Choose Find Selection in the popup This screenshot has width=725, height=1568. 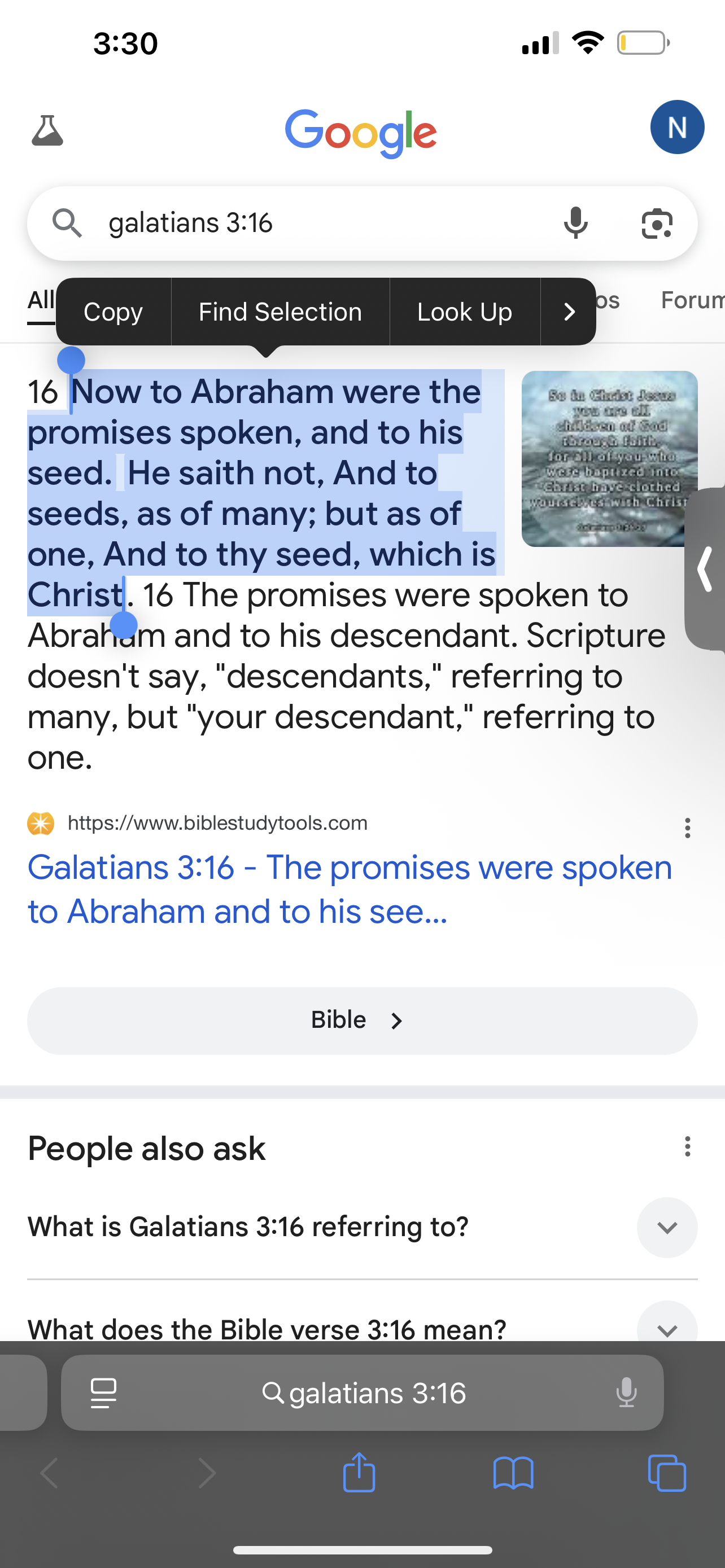(x=280, y=312)
